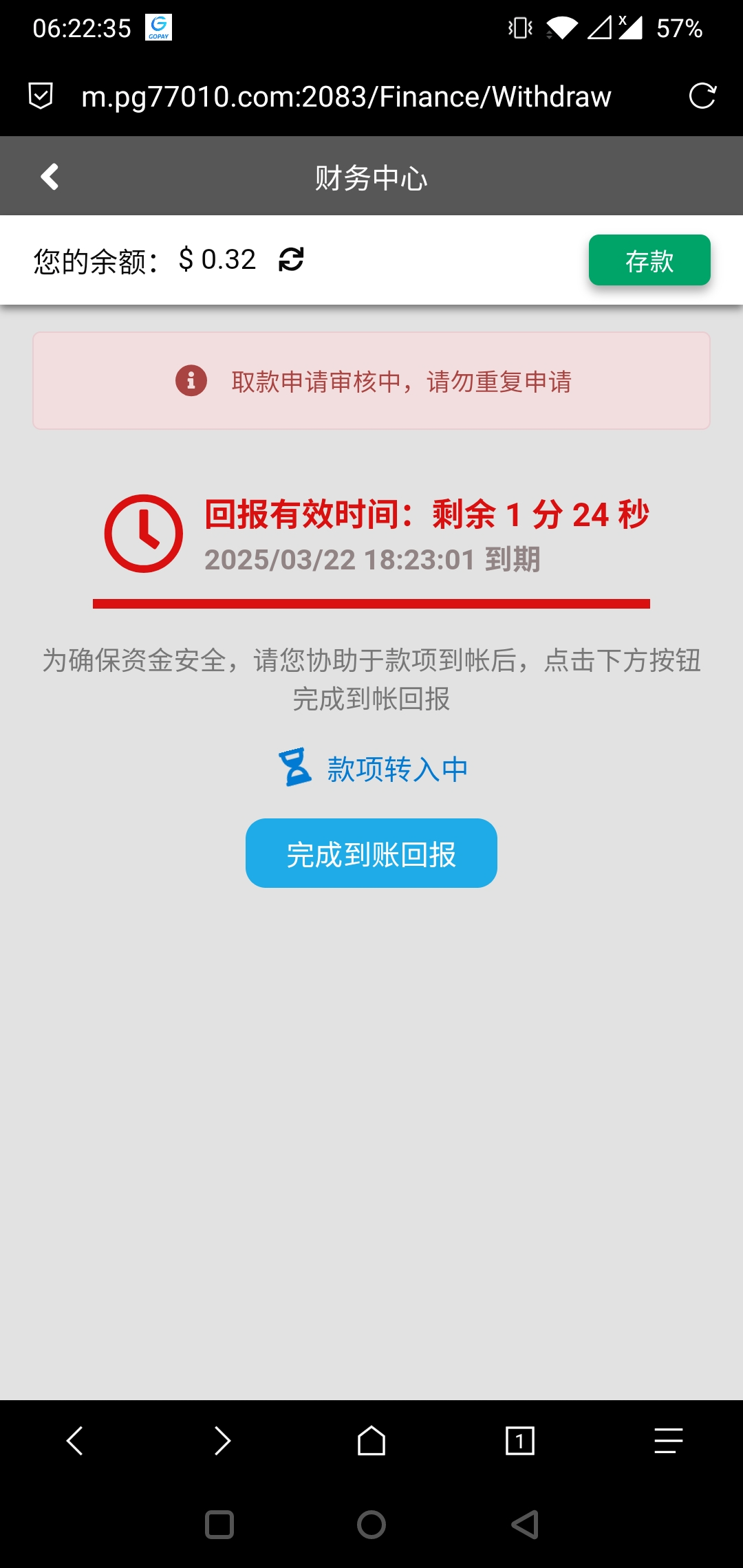Refresh the account balance
Viewport: 743px width, 1568px height.
coord(291,259)
